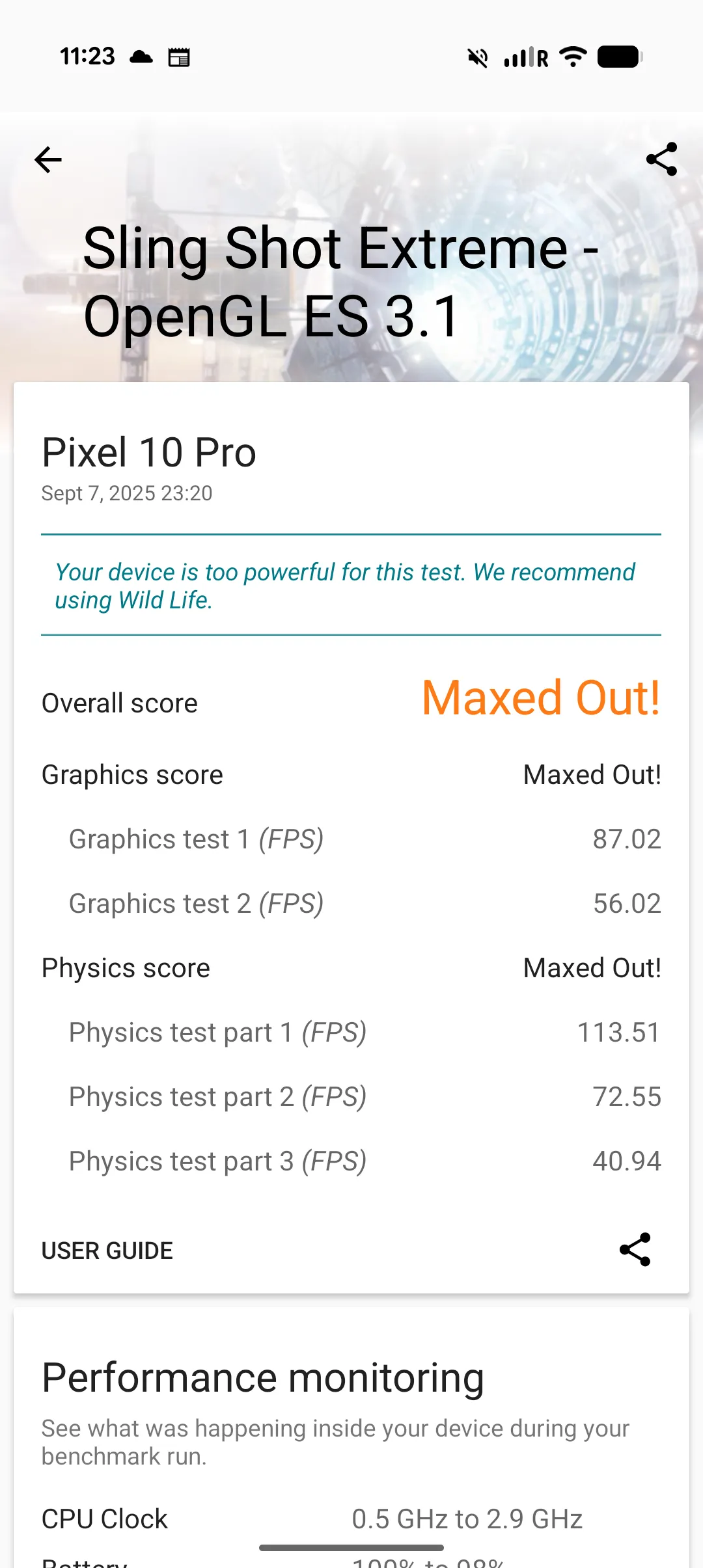Screen dimensions: 703x1568
Task: Go back using the top-left arrow
Action: (48, 159)
